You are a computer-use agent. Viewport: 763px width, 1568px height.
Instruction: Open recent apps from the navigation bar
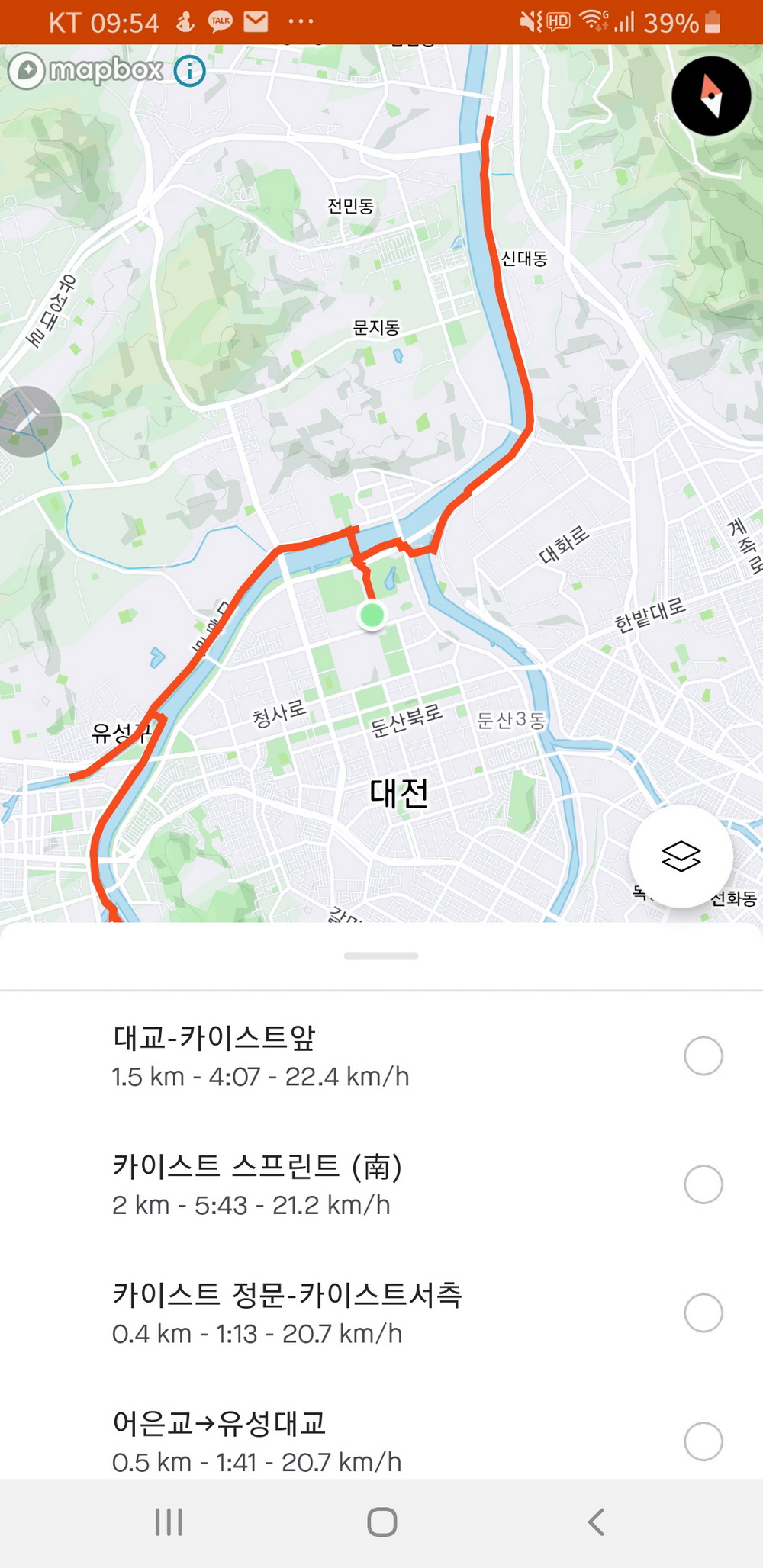[x=169, y=1522]
